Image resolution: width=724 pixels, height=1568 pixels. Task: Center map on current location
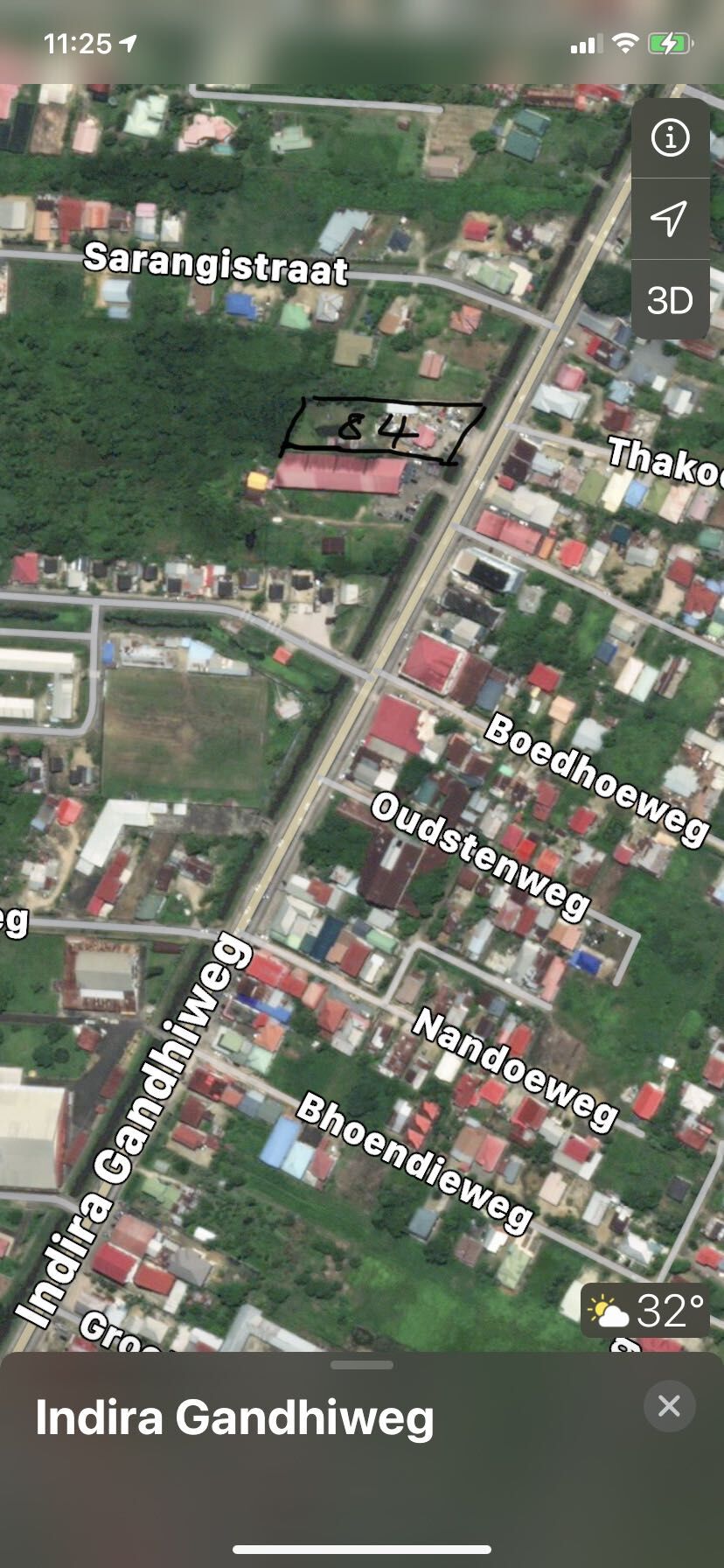(x=670, y=219)
